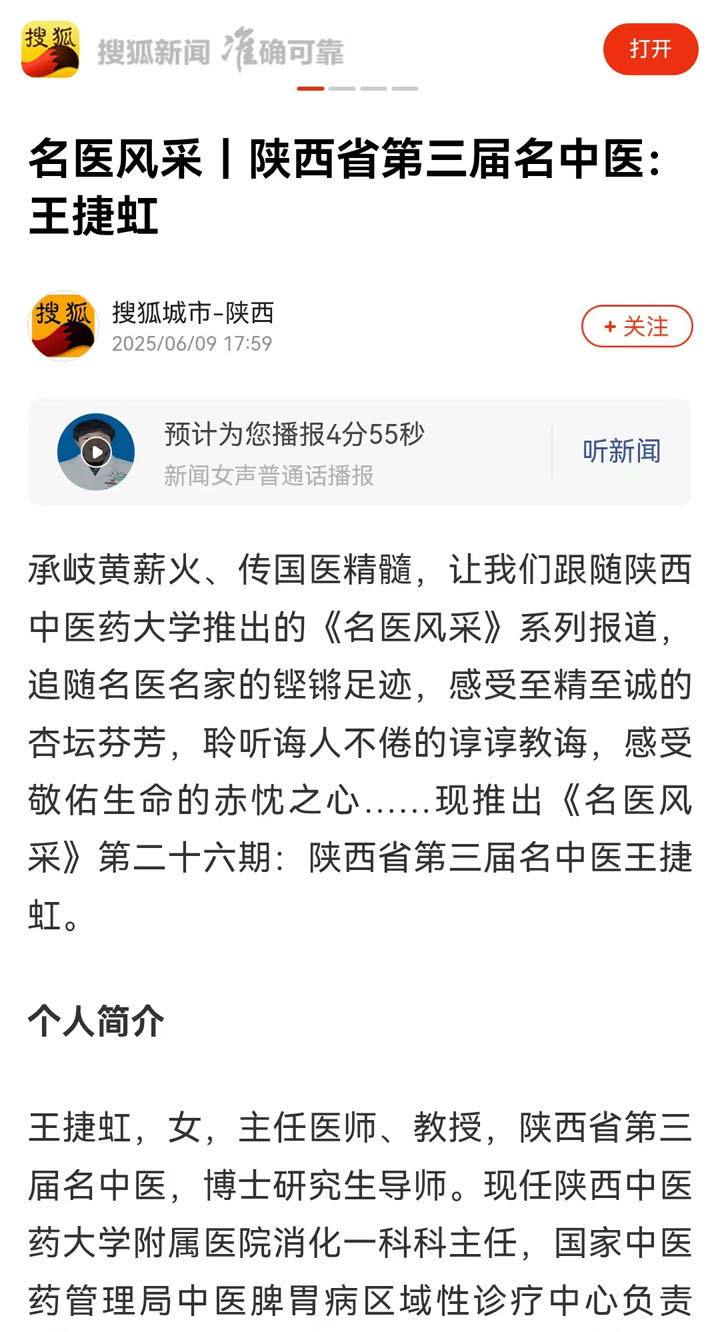720x1332 pixels.
Task: Follow 搜狐城市-陕西 with 关注 button
Action: tap(637, 327)
